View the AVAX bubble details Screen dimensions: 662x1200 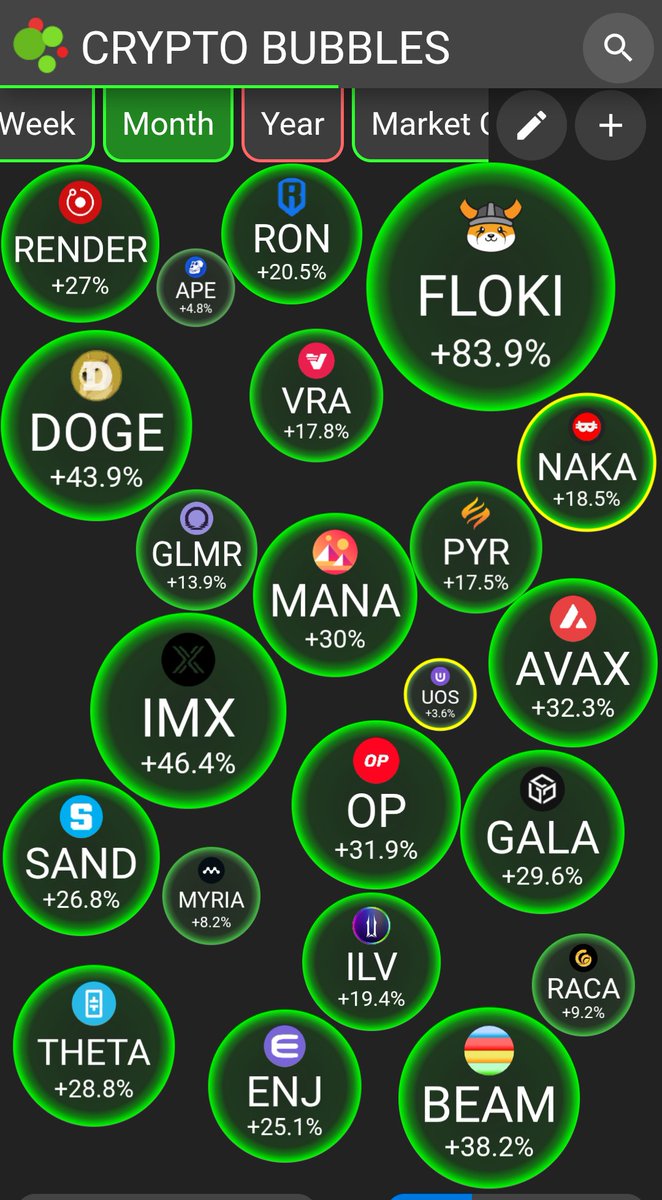572,662
